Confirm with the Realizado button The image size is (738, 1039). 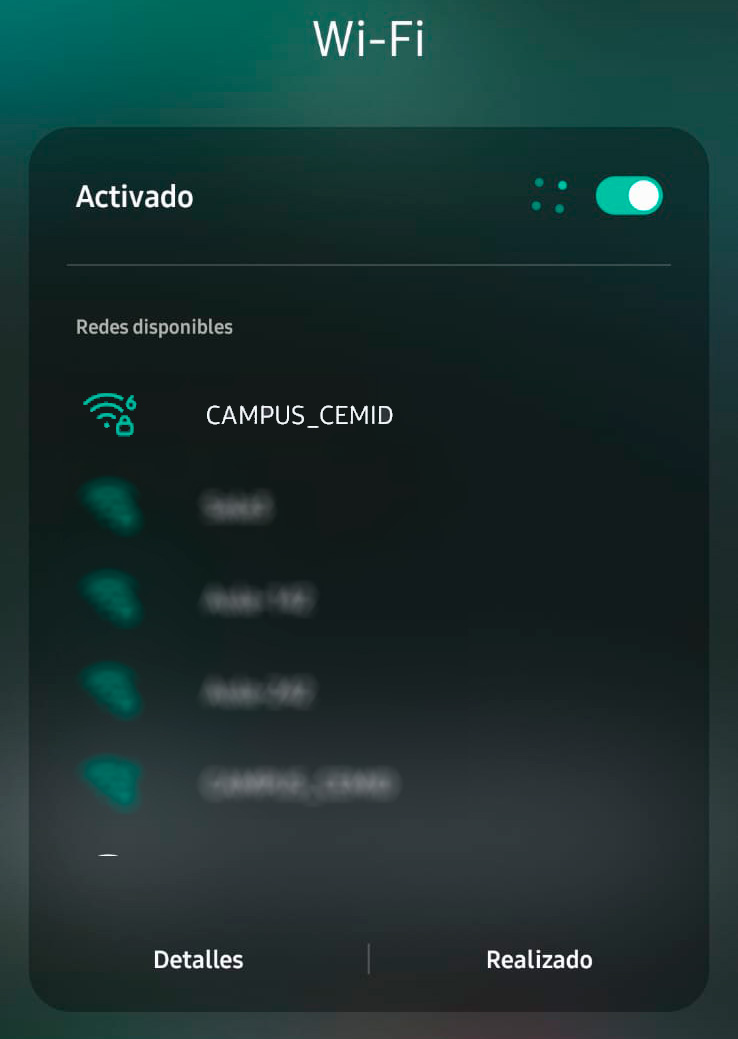(x=539, y=959)
